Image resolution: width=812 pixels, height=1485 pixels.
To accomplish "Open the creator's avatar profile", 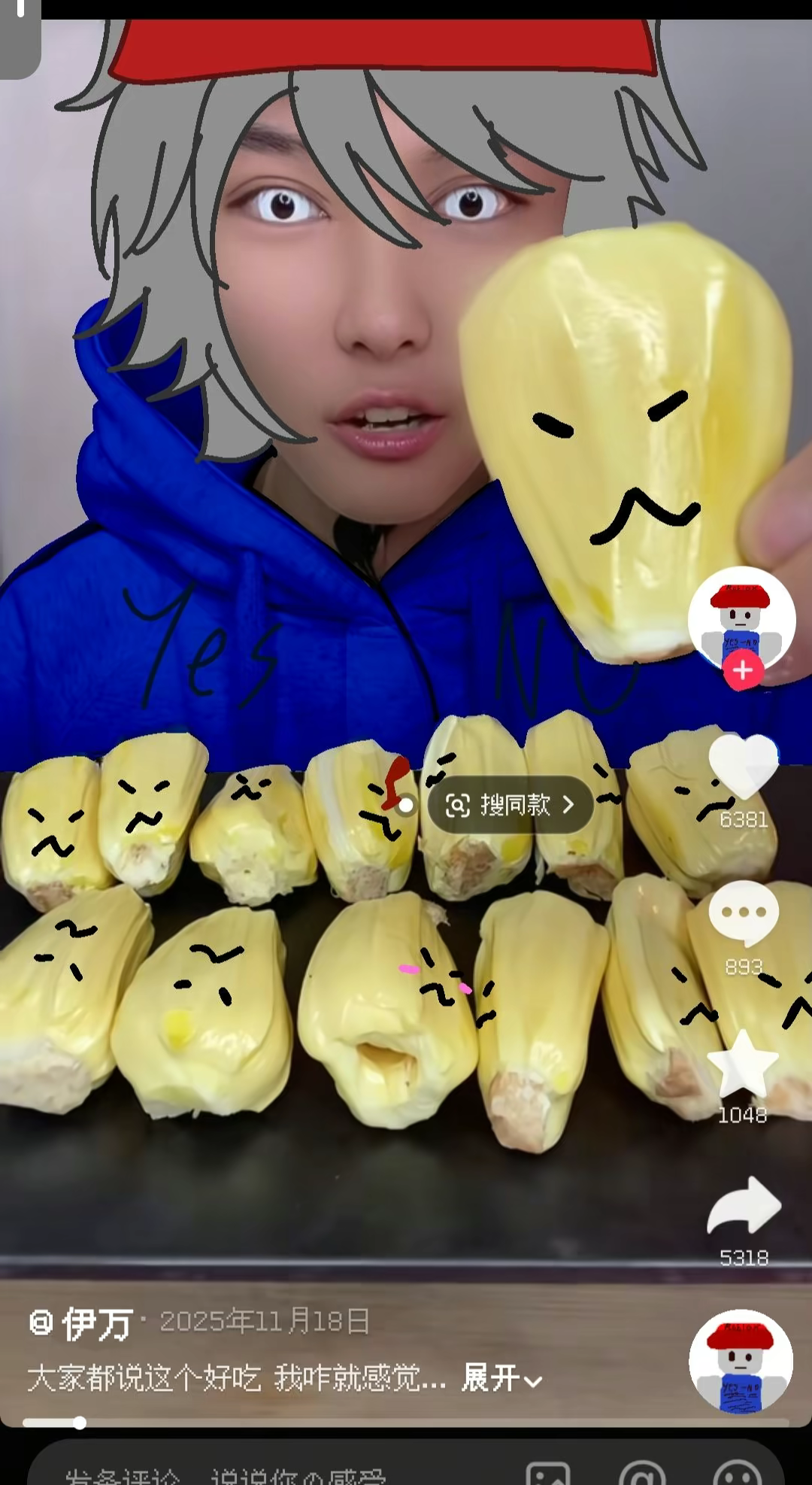I will [741, 620].
